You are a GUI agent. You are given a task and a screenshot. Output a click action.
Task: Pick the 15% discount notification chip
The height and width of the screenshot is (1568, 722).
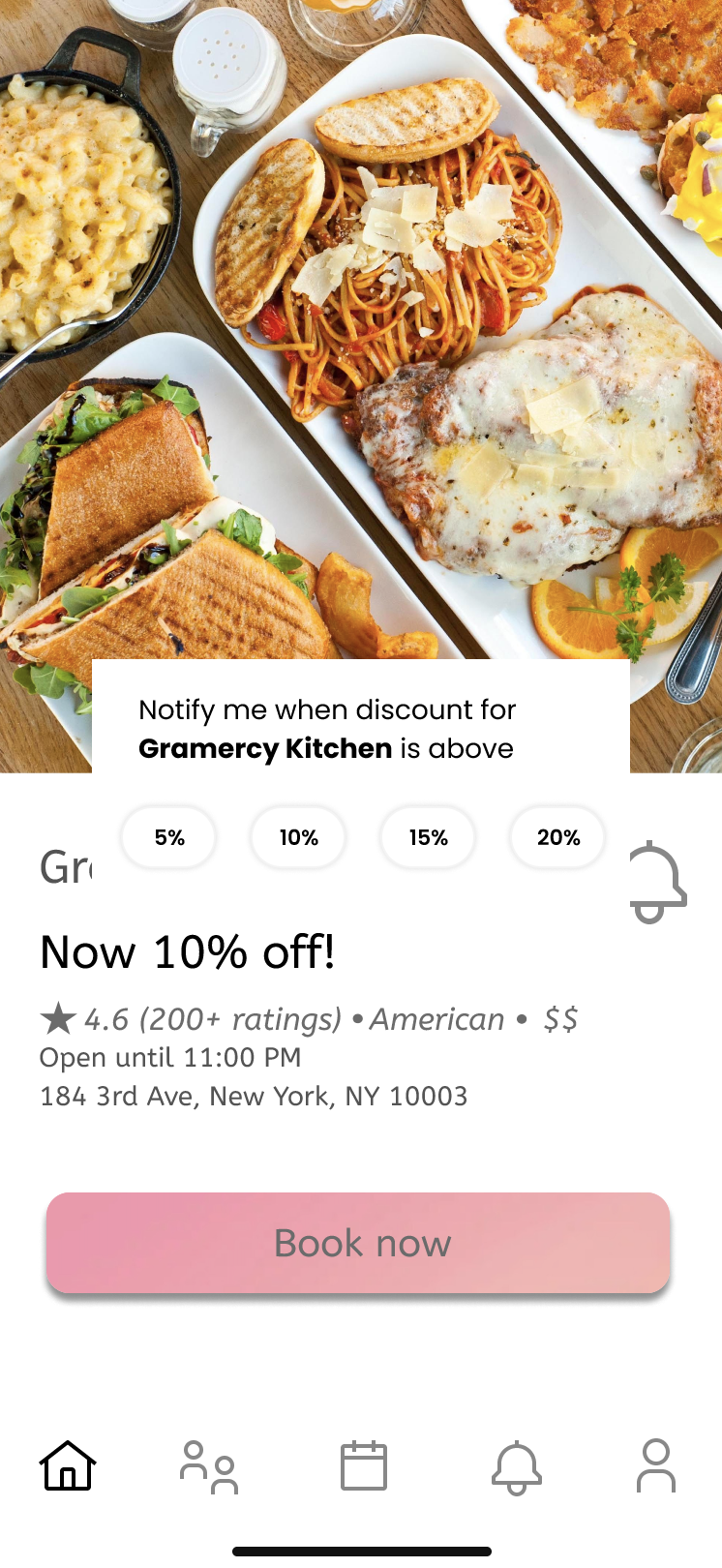click(x=428, y=837)
